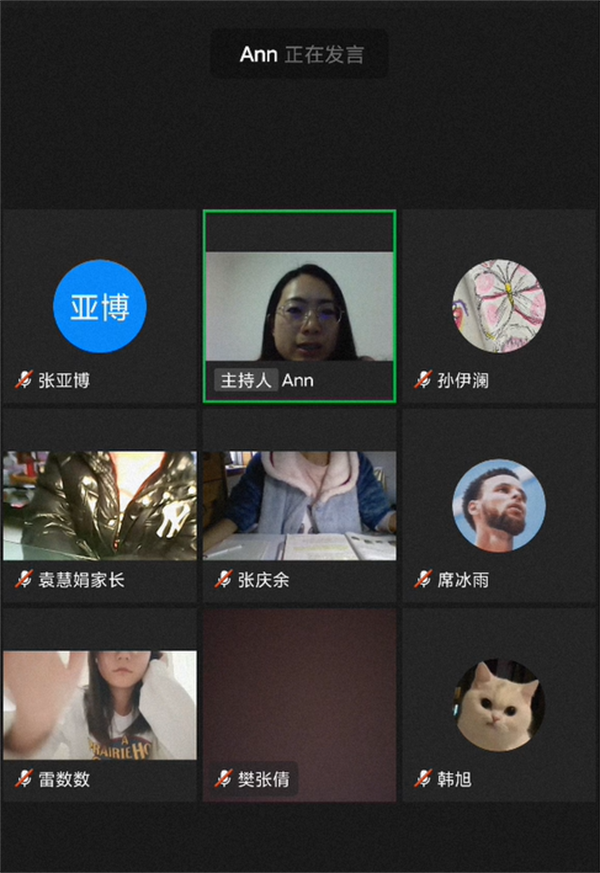Select 雷数数's video tile
The height and width of the screenshot is (873, 600).
(x=100, y=705)
